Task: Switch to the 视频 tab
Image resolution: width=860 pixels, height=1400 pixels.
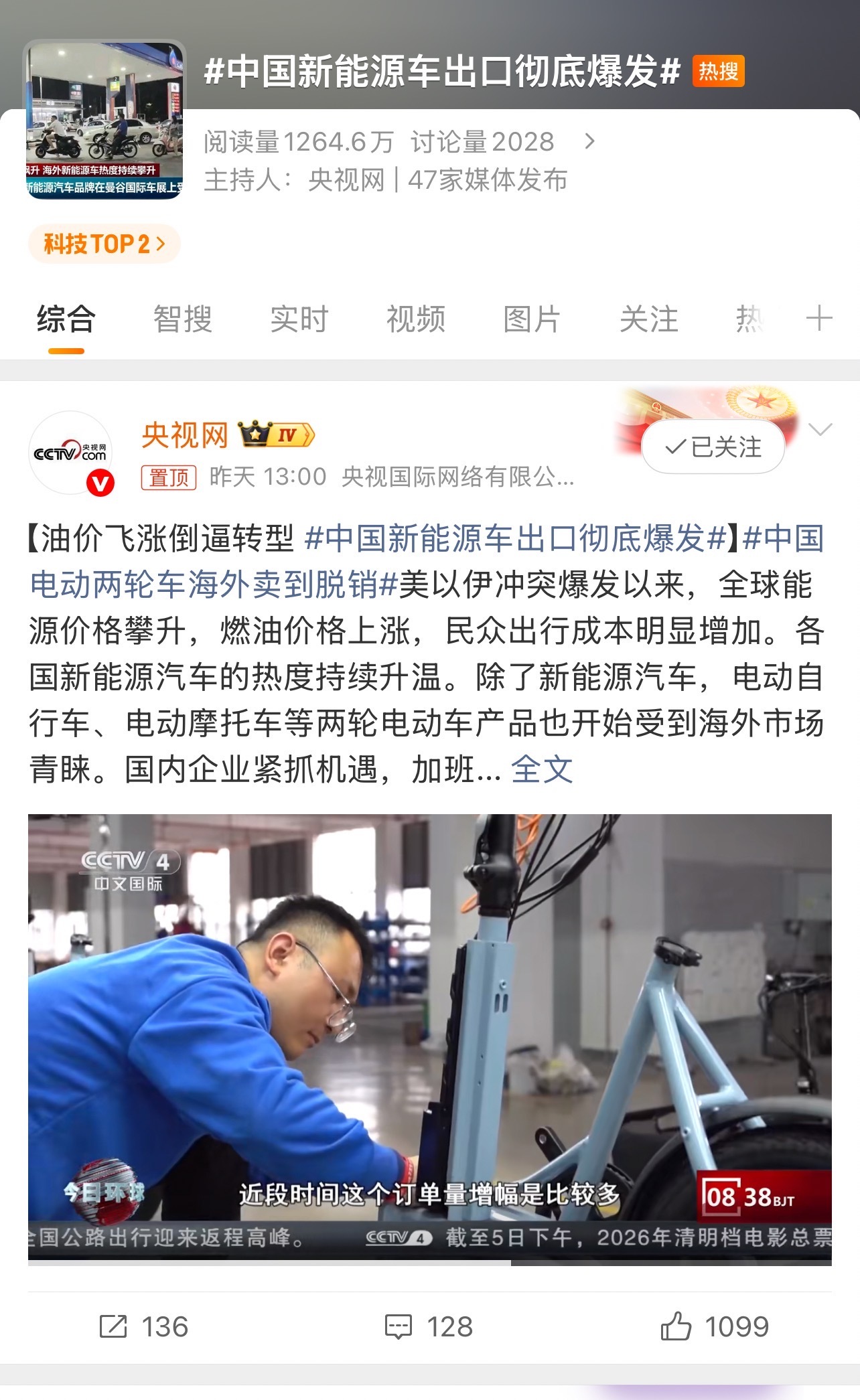Action: pos(415,320)
